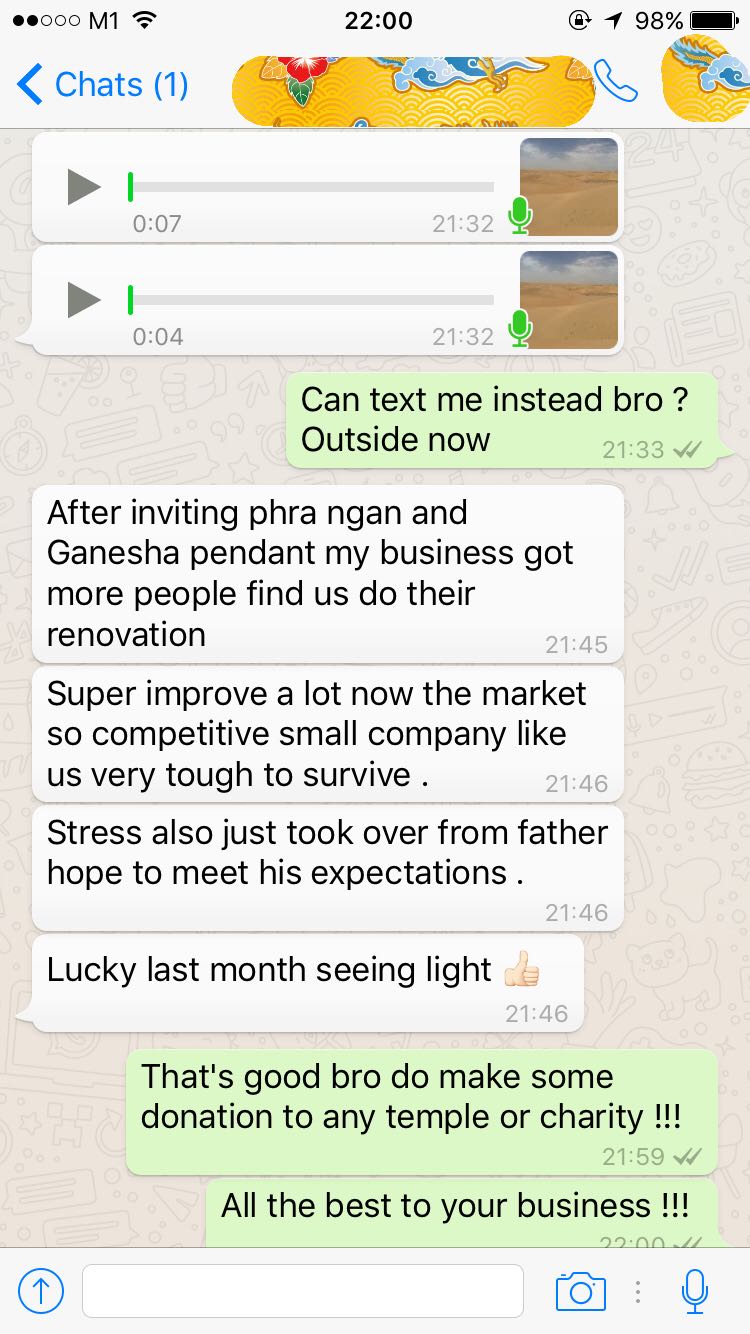Viewport: 750px width, 1334px height.
Task: Play the 0:04 voice message
Action: (83, 300)
